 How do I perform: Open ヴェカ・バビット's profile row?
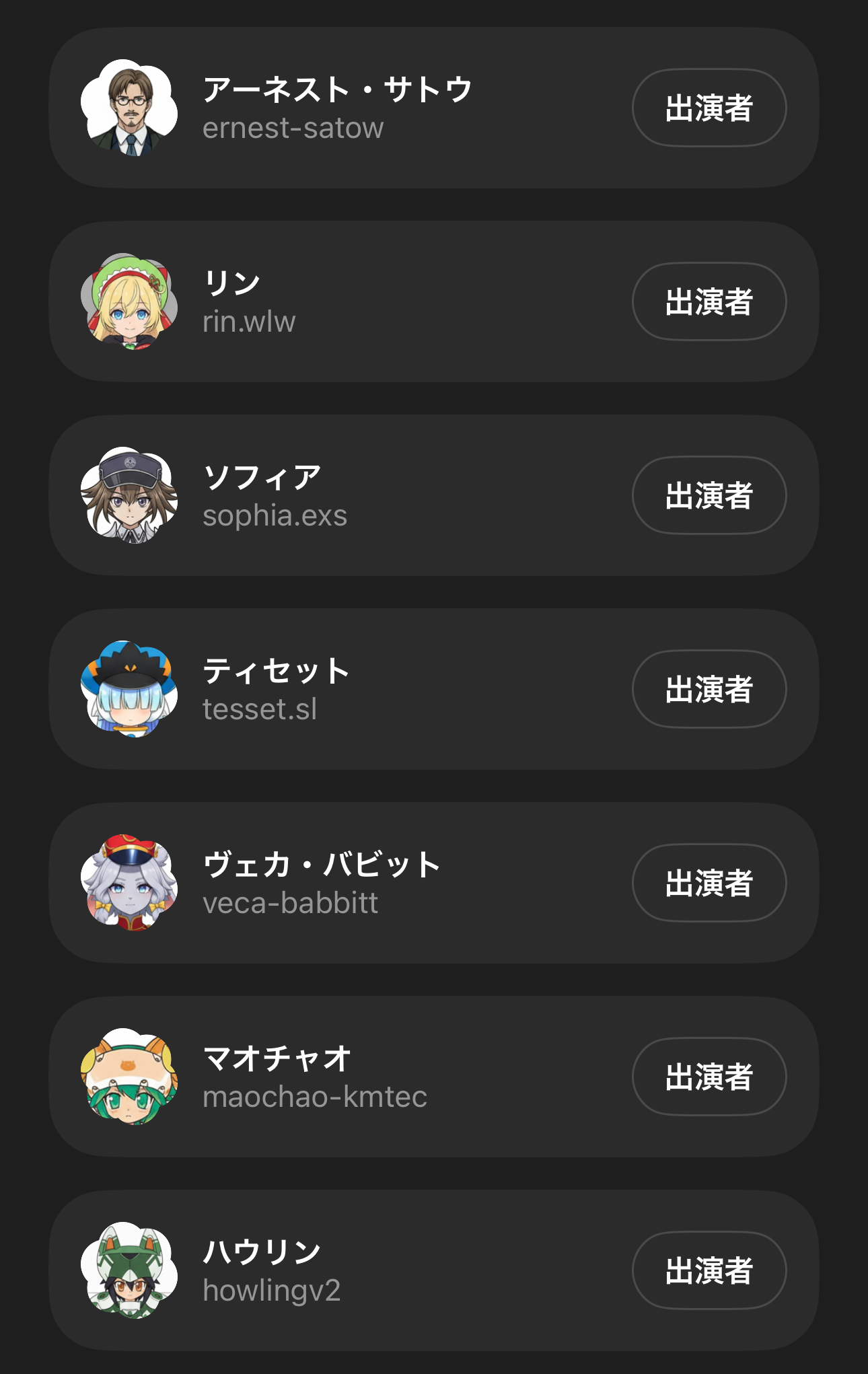pyautogui.click(x=336, y=883)
